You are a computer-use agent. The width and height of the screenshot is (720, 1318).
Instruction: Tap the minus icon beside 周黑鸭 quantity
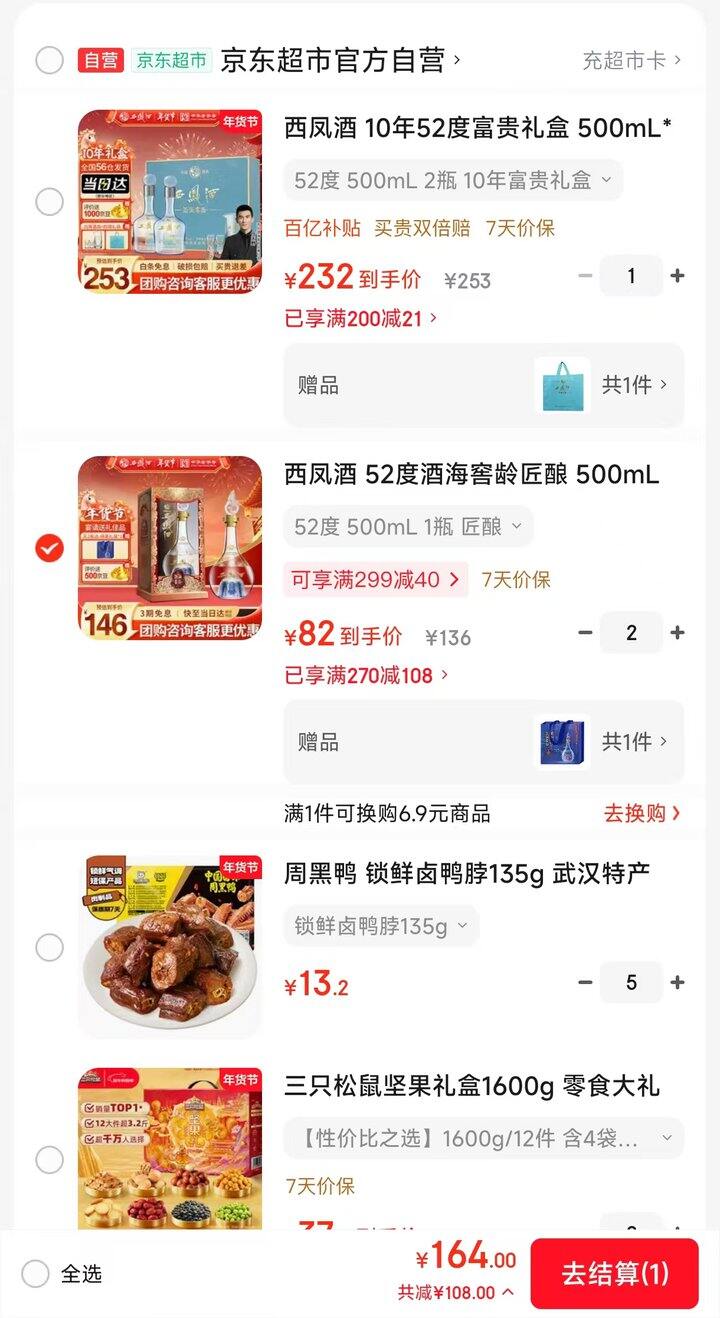pyautogui.click(x=585, y=983)
